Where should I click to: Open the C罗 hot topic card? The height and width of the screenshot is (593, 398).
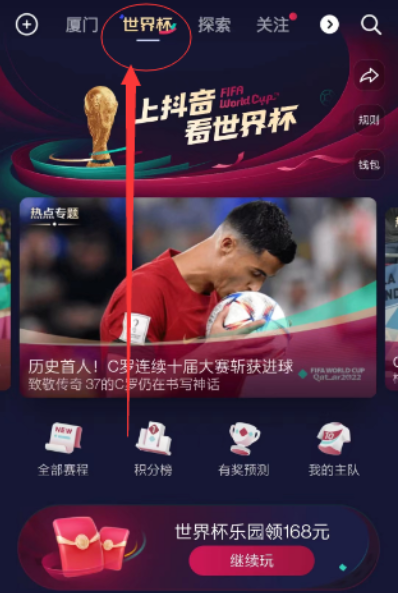pyautogui.click(x=198, y=297)
